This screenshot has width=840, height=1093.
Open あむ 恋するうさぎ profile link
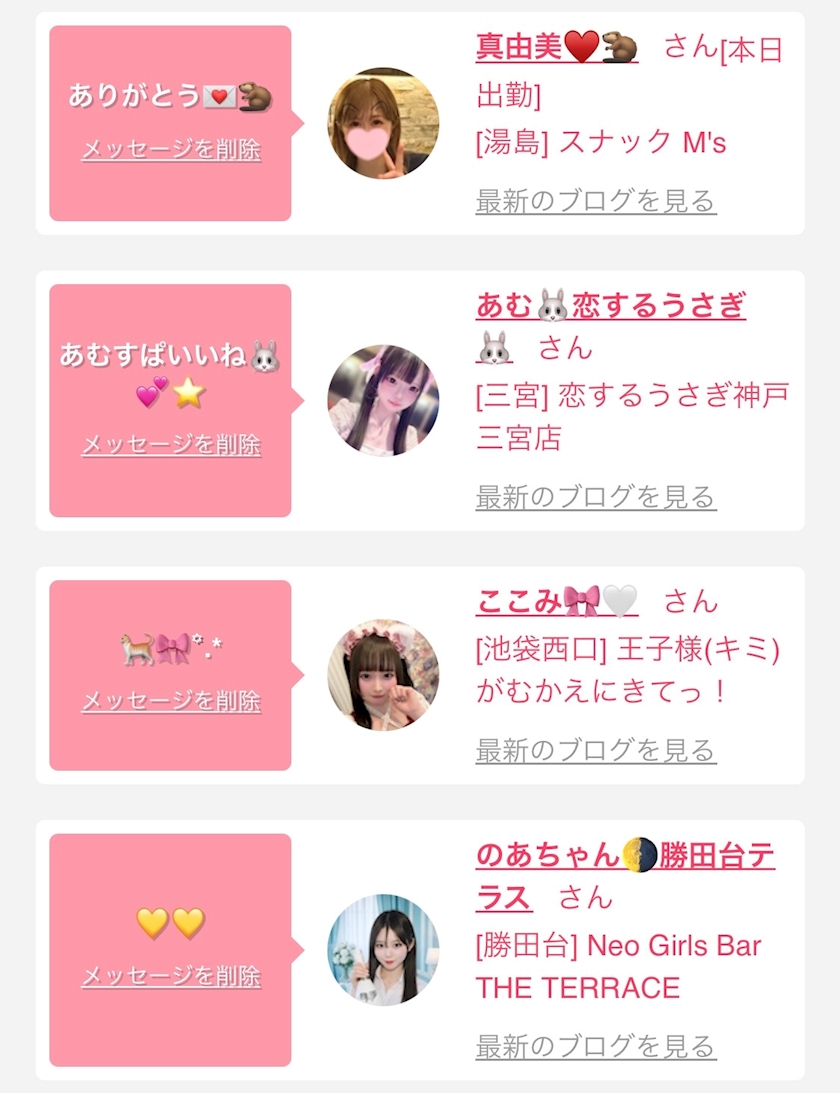(x=611, y=306)
